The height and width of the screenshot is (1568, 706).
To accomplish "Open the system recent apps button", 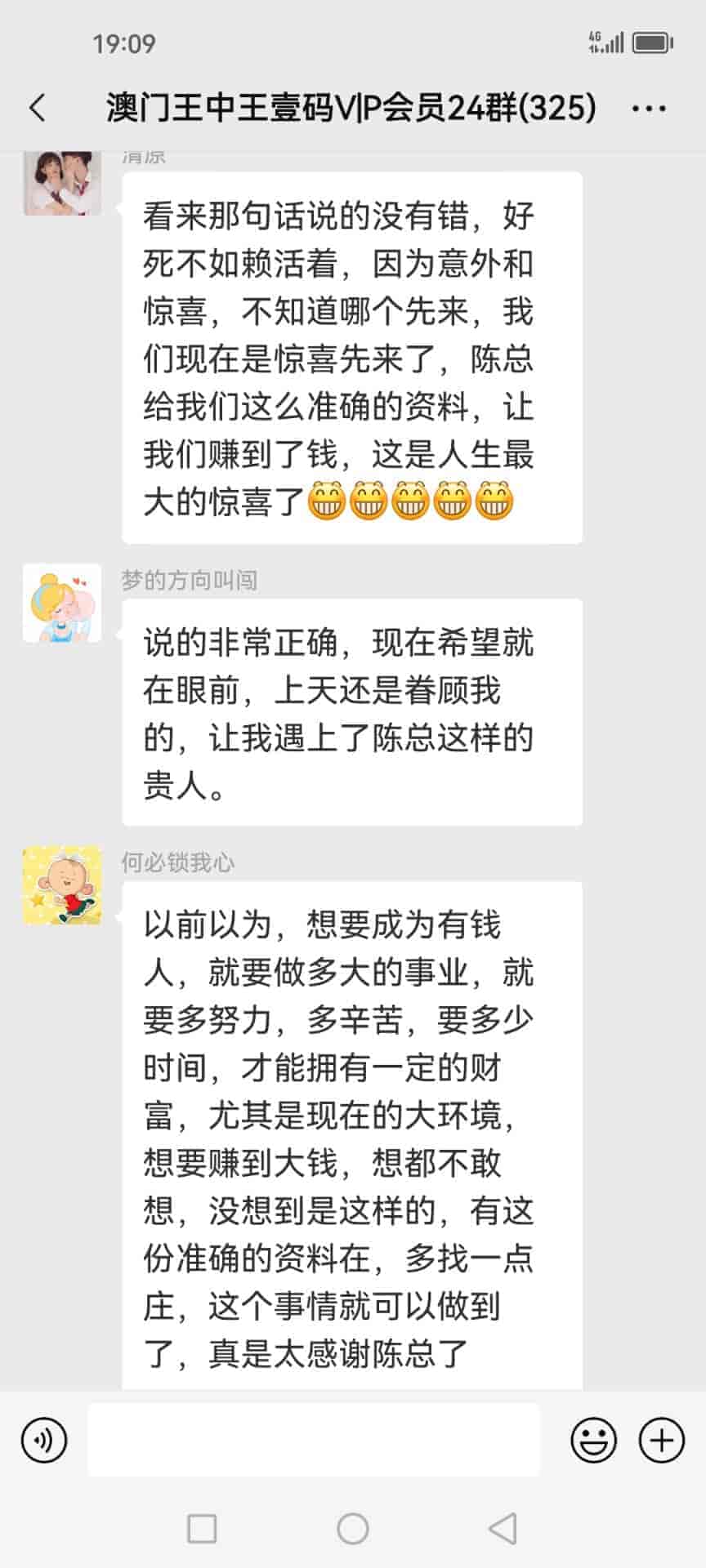I will (x=202, y=1528).
